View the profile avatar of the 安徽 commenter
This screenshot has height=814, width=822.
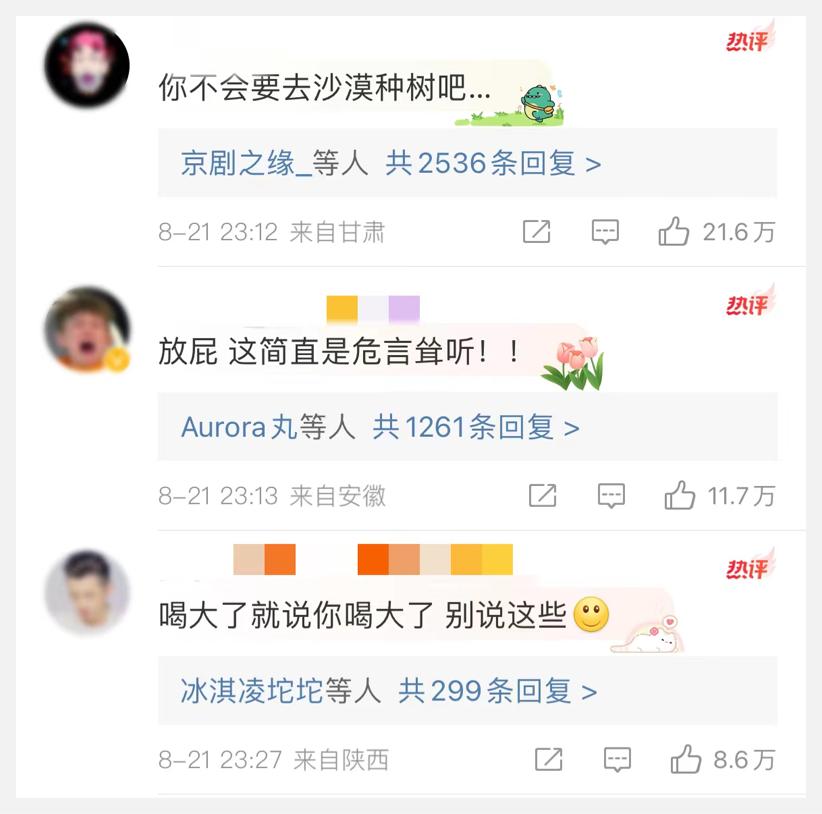(88, 328)
